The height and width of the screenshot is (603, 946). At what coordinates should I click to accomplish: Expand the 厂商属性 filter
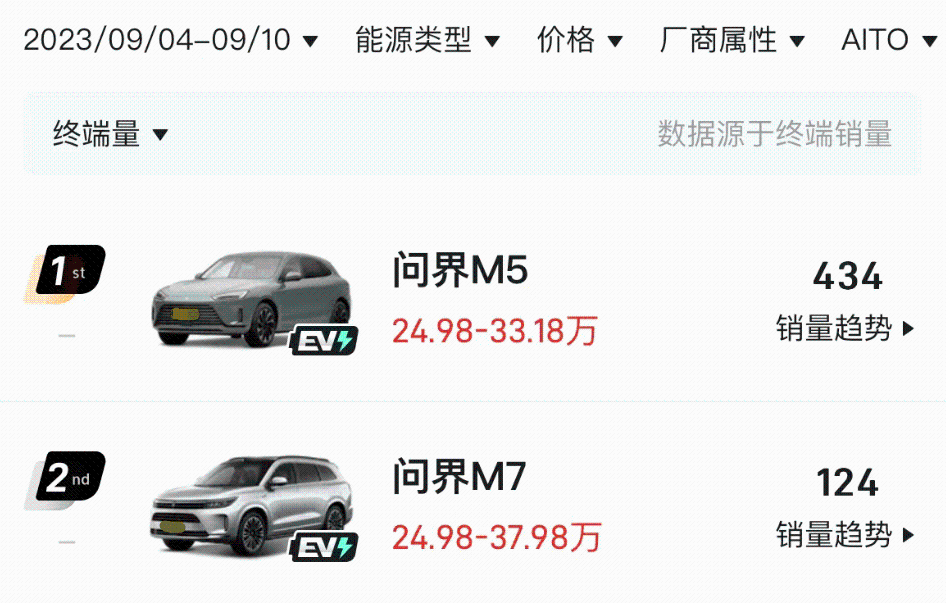pyautogui.click(x=732, y=40)
